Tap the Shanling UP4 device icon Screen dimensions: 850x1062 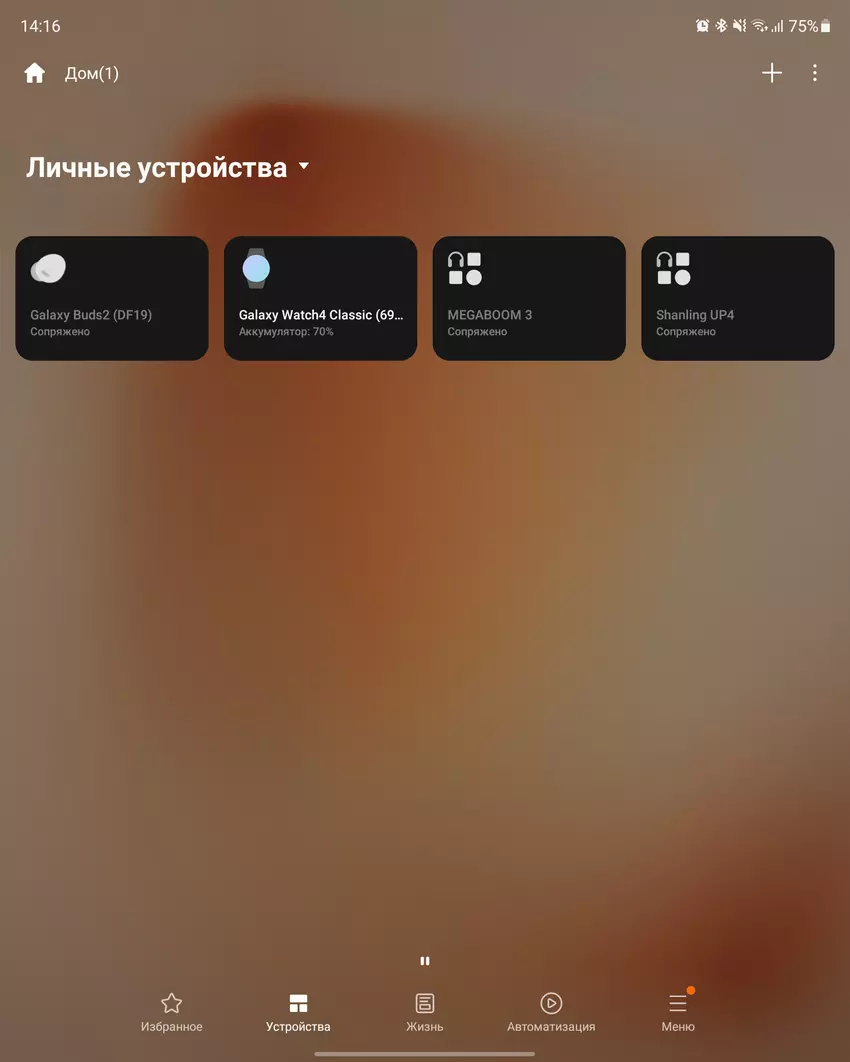click(x=674, y=268)
